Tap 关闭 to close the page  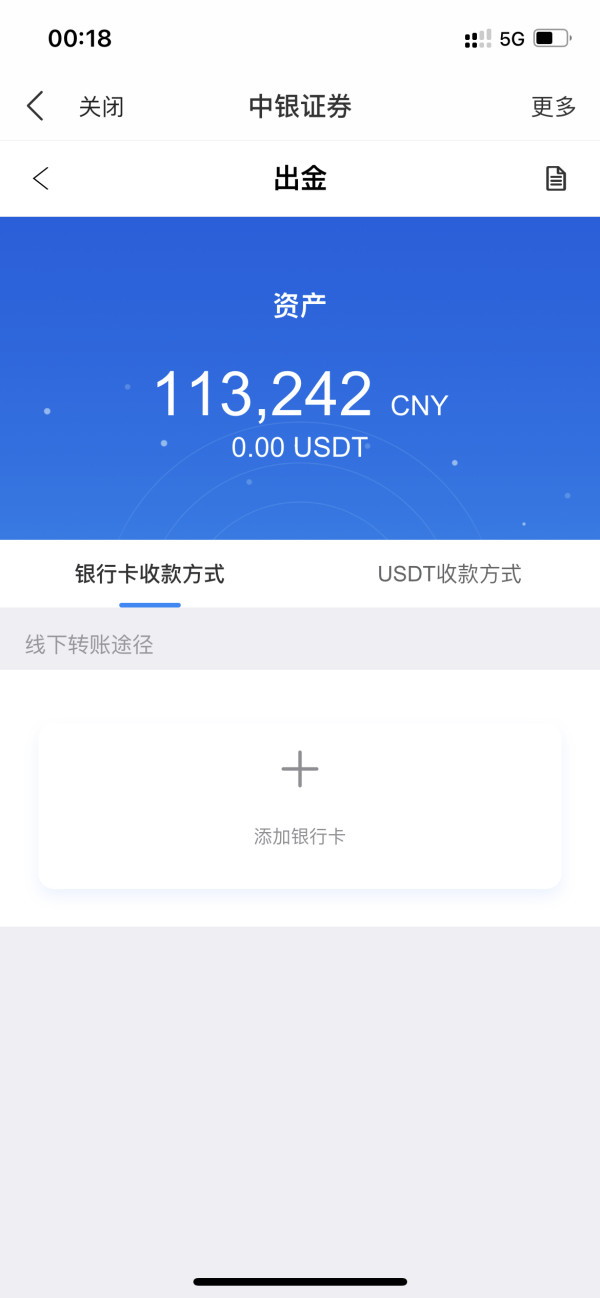click(101, 107)
